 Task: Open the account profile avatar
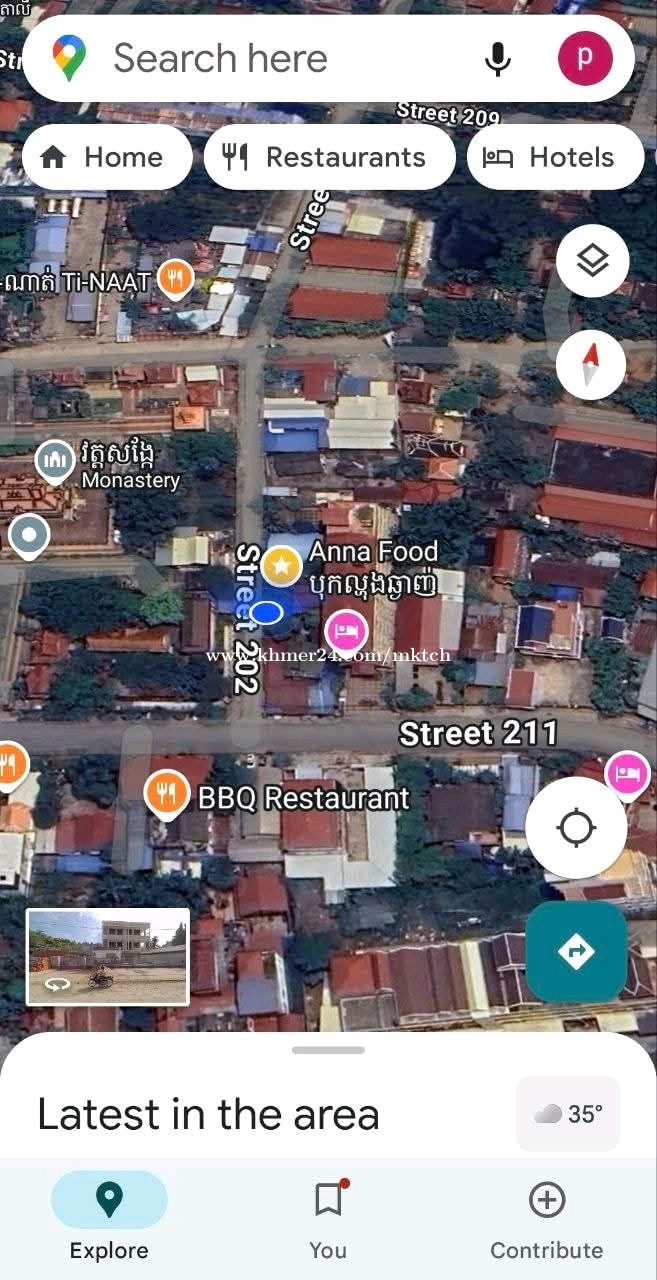(x=585, y=58)
